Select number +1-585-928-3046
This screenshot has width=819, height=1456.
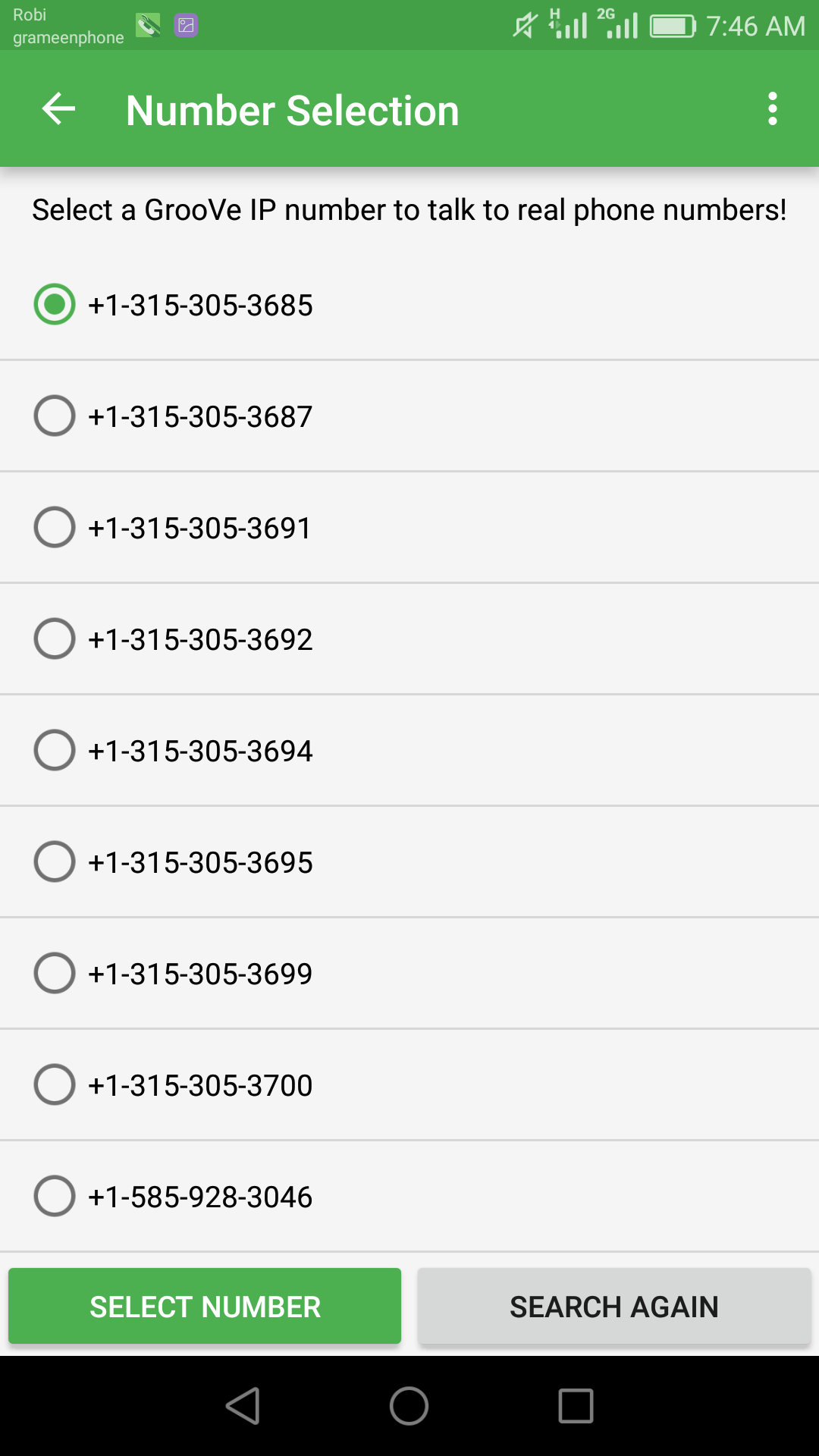click(55, 1197)
